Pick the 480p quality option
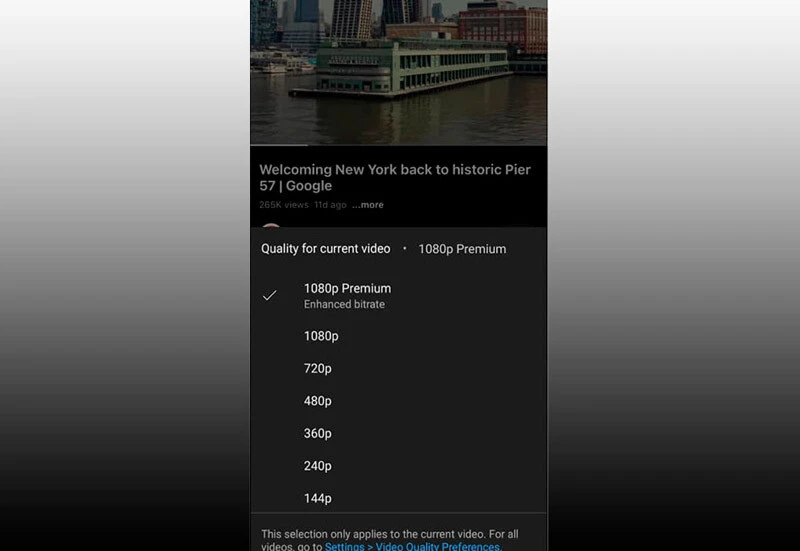This screenshot has height=551, width=800. point(318,401)
